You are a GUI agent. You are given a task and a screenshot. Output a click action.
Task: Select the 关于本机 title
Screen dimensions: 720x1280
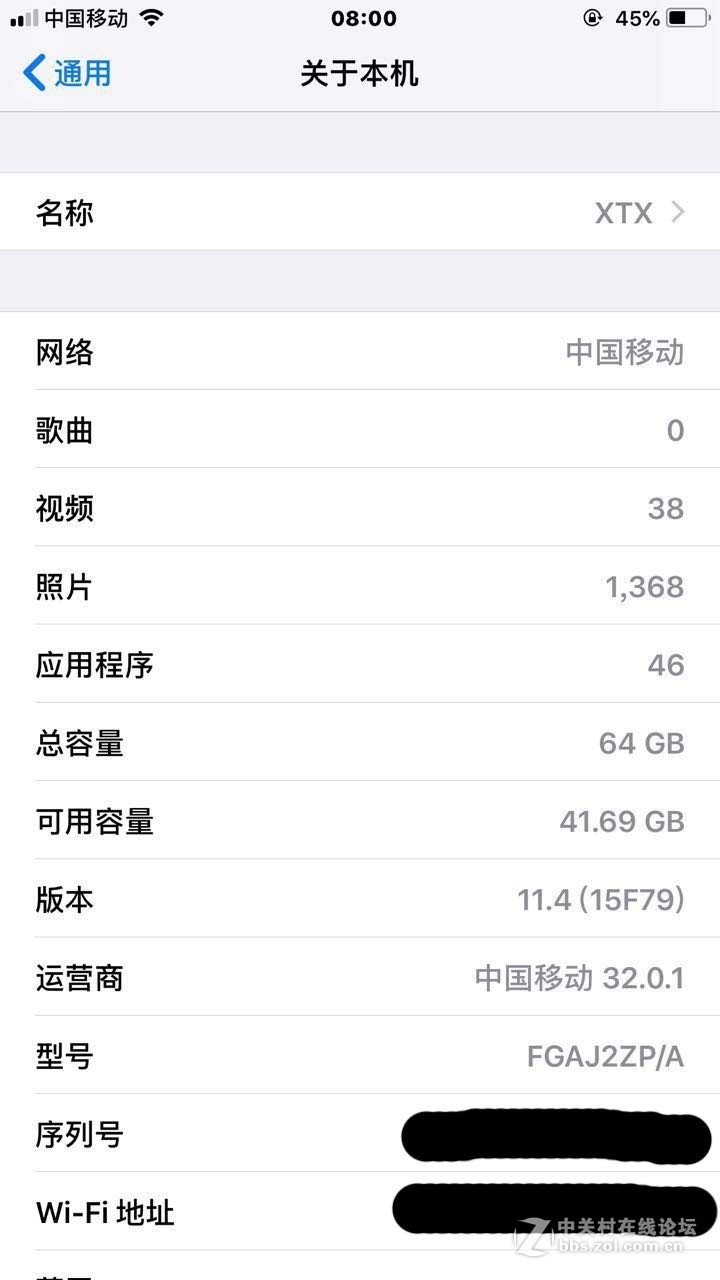[360, 73]
